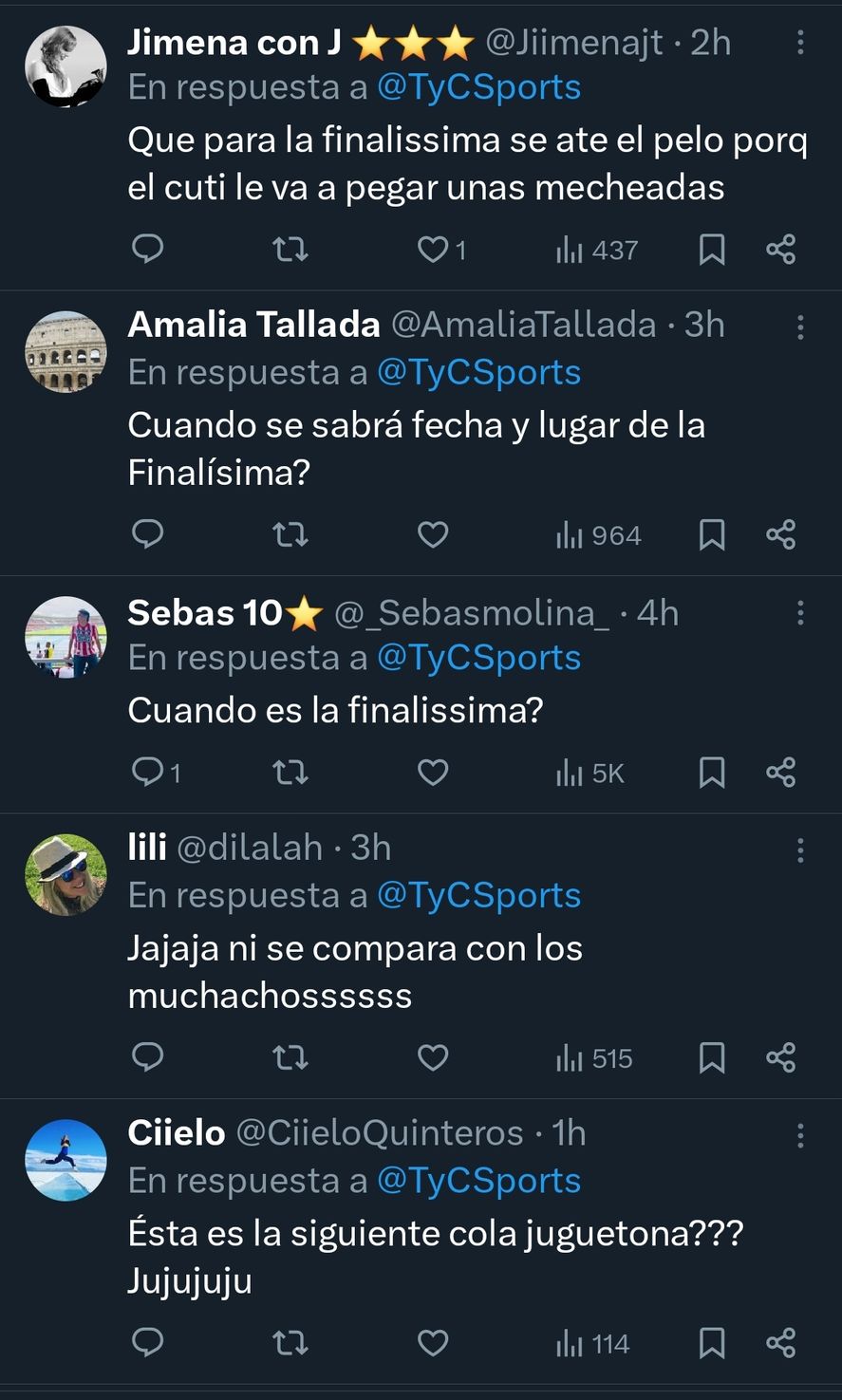
Task: Open more options for Ciielo's tweet
Action: click(x=800, y=1133)
